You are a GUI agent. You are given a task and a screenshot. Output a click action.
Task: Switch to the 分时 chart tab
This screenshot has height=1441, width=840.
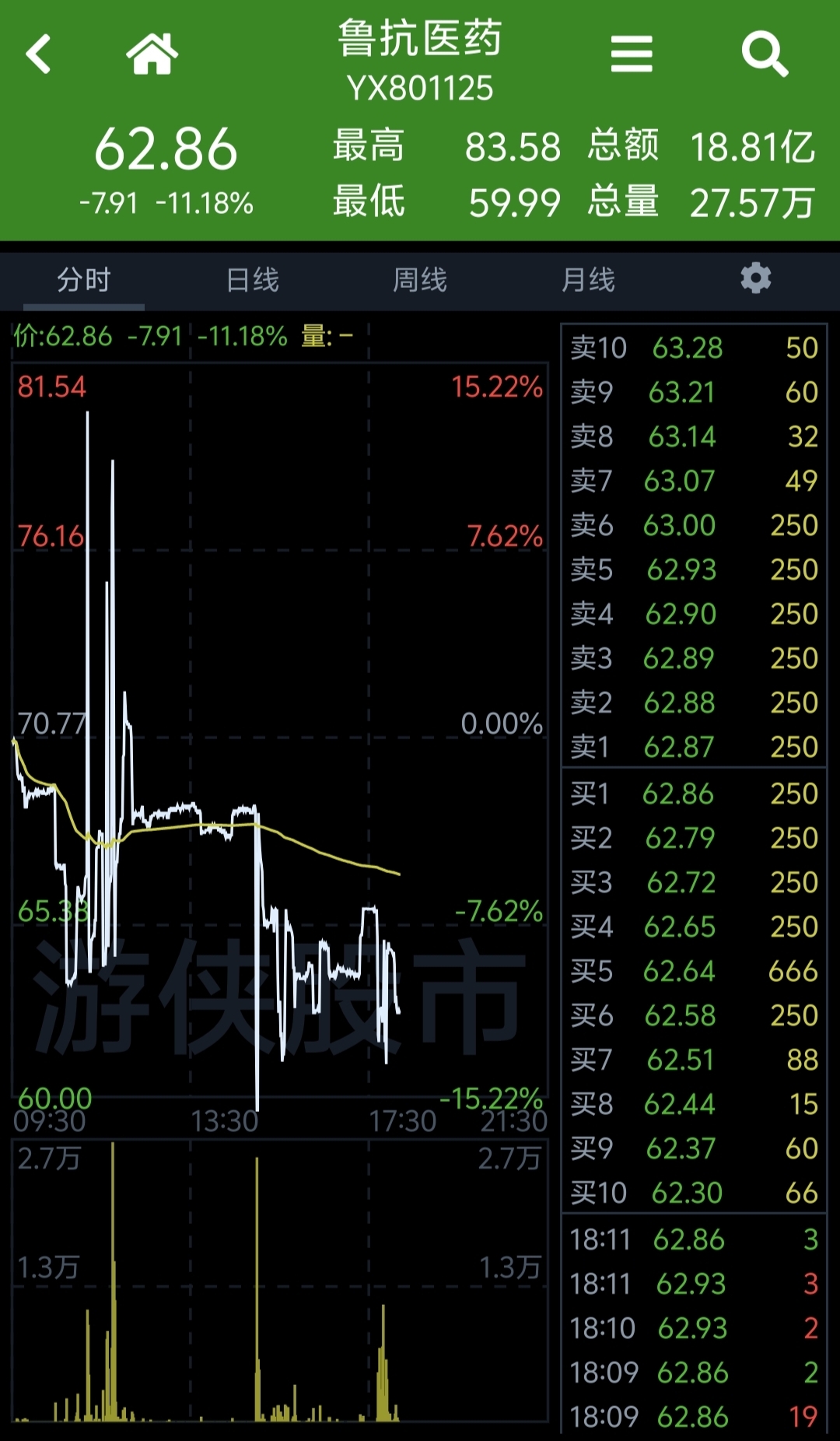84,279
